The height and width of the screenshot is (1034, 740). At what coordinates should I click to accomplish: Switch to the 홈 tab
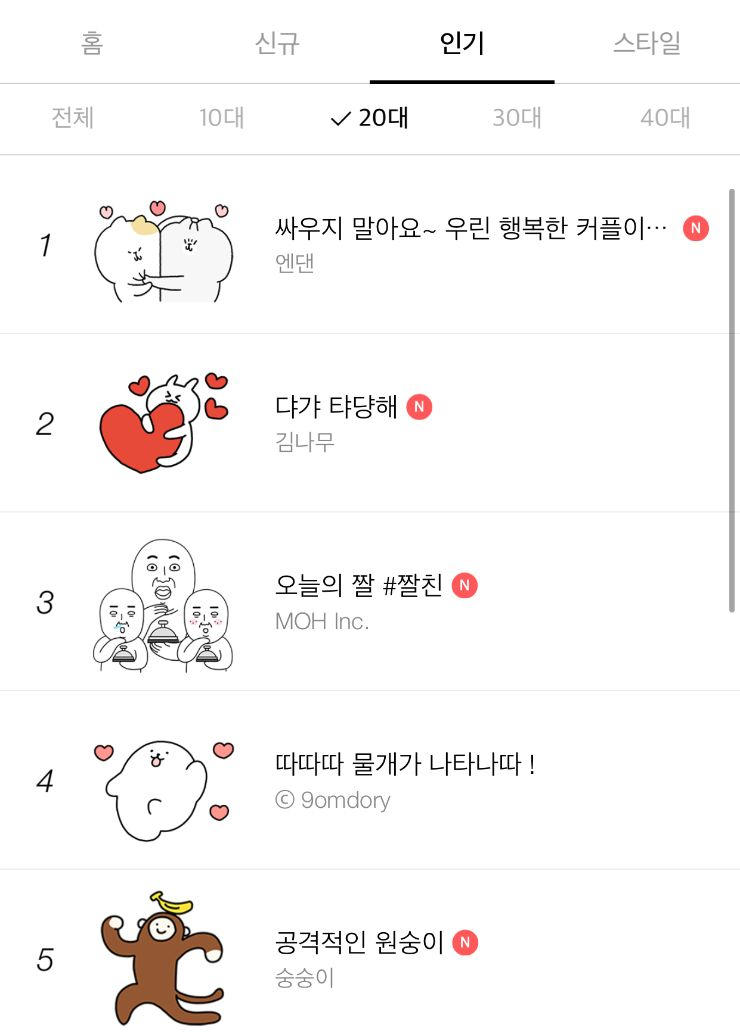click(92, 43)
